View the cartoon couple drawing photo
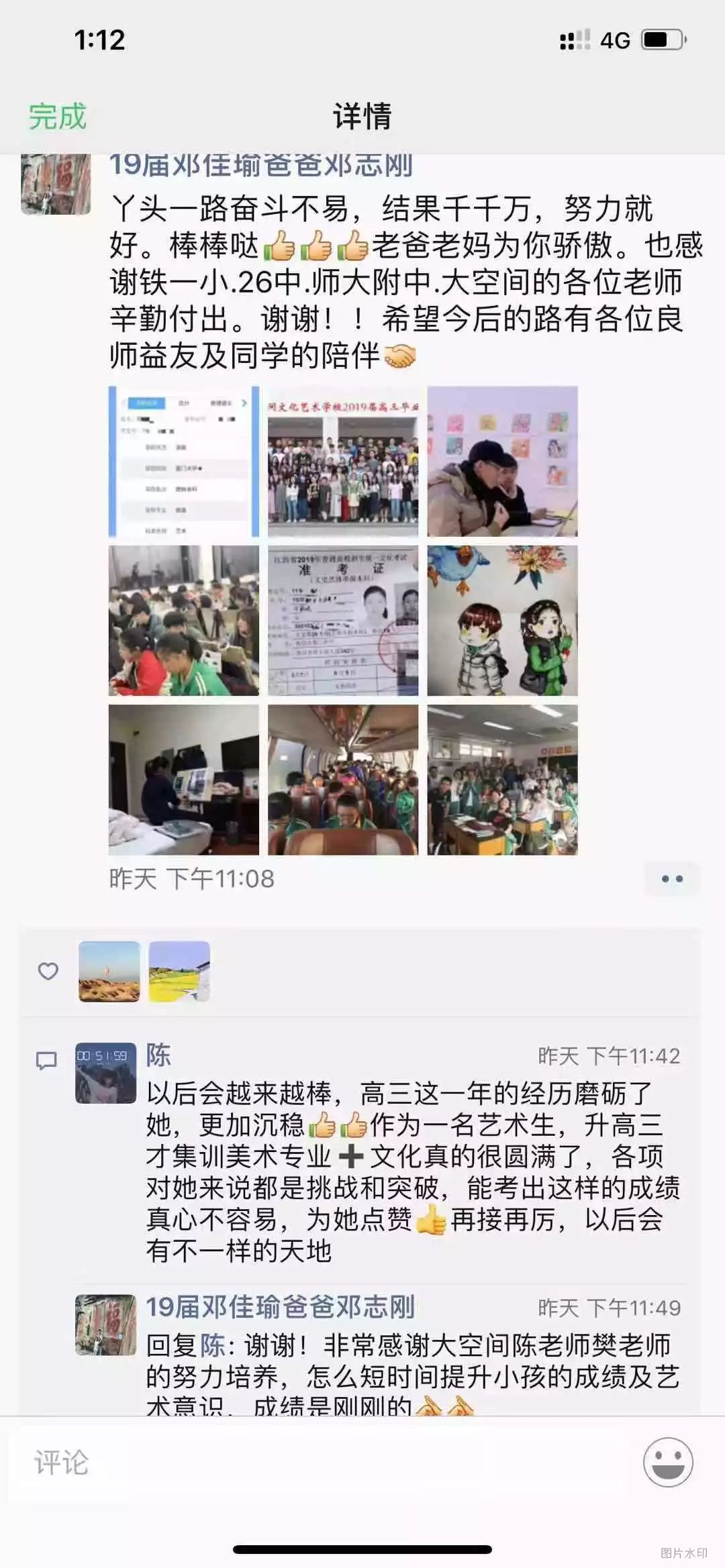The image size is (725, 1568). coord(502,621)
